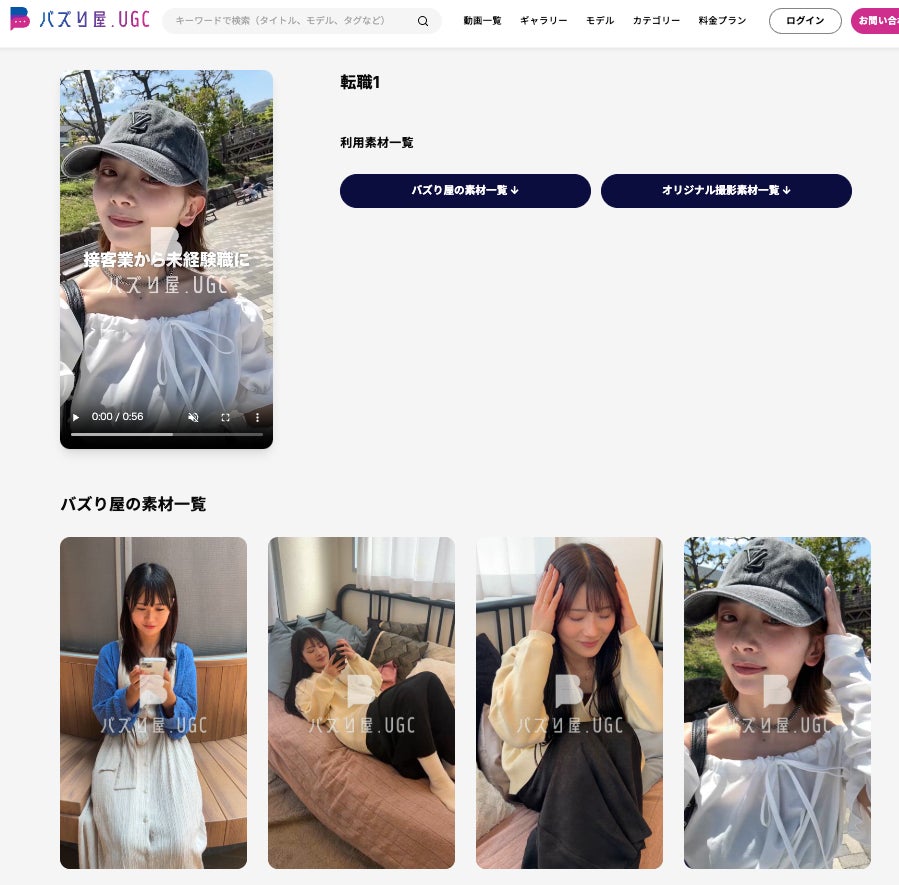This screenshot has width=899, height=885.
Task: Open the video player overflow menu
Action: [x=257, y=417]
